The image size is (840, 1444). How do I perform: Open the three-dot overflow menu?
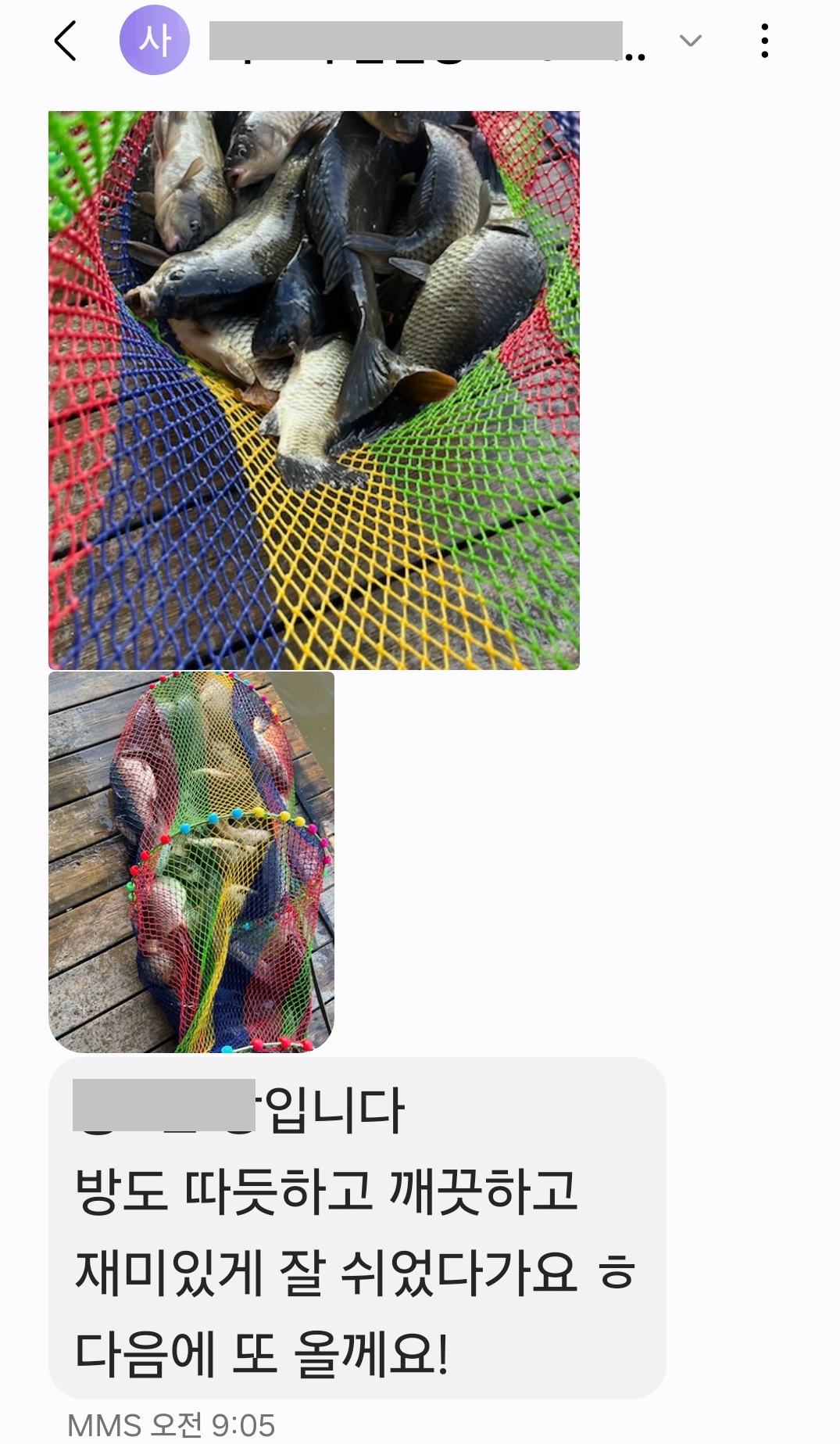764,41
